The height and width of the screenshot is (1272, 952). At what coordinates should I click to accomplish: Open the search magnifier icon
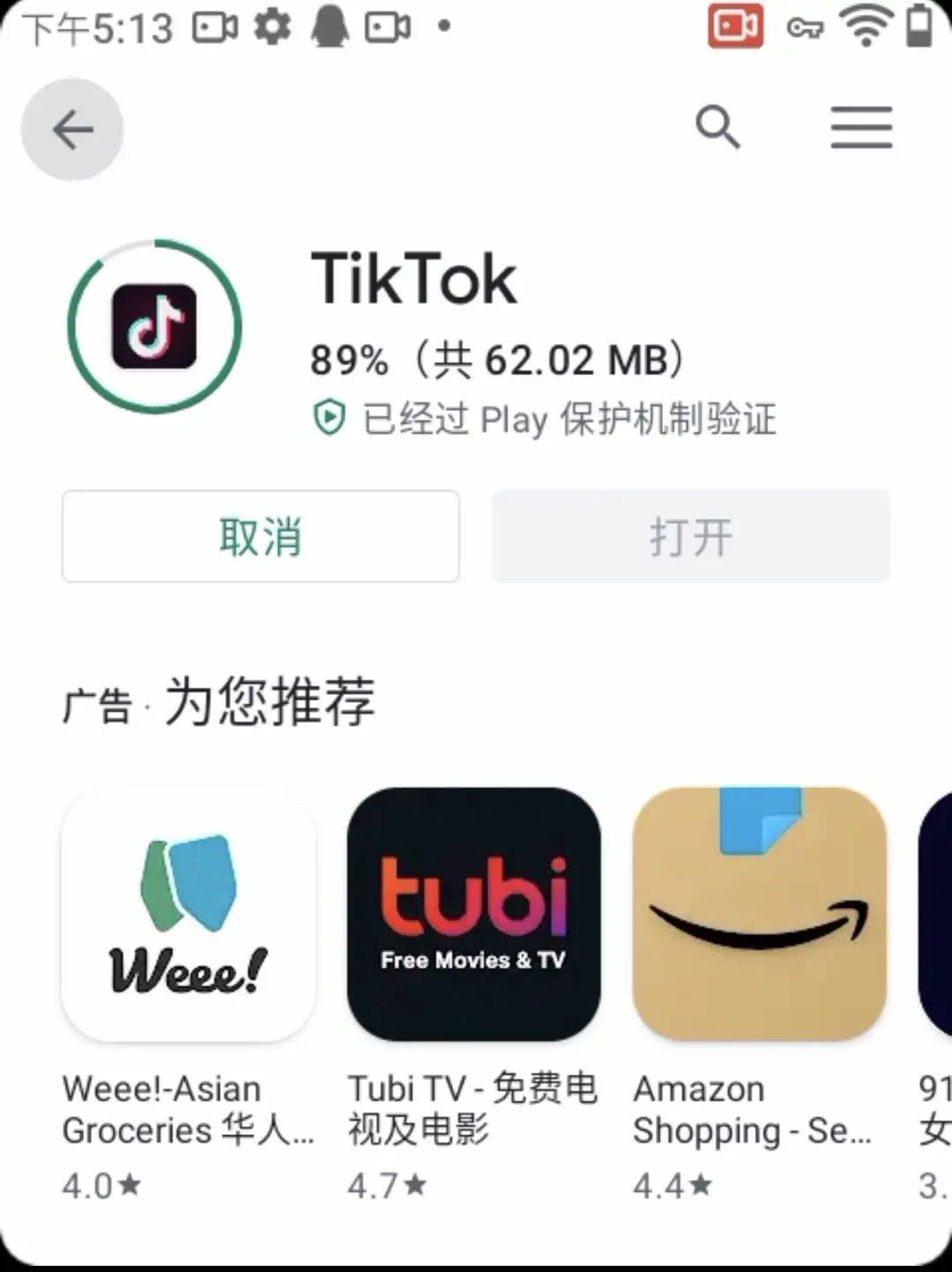click(x=717, y=128)
